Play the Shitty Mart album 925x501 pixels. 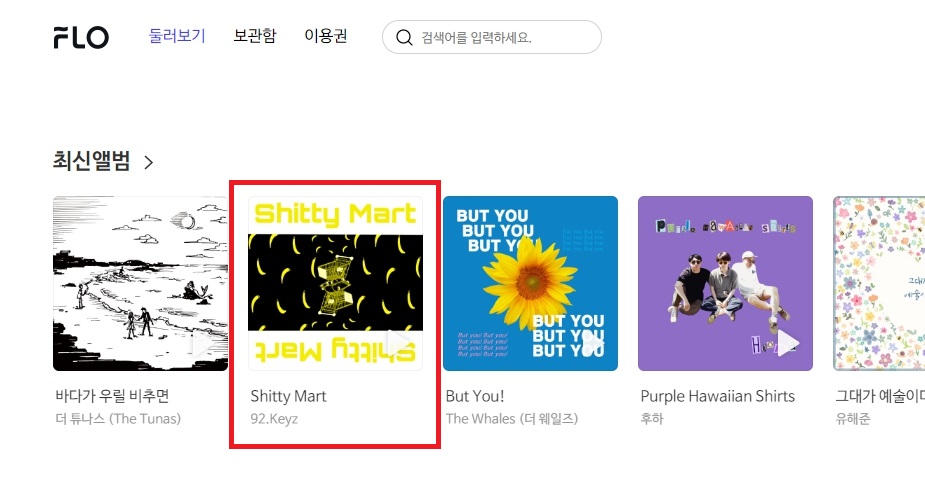398,344
